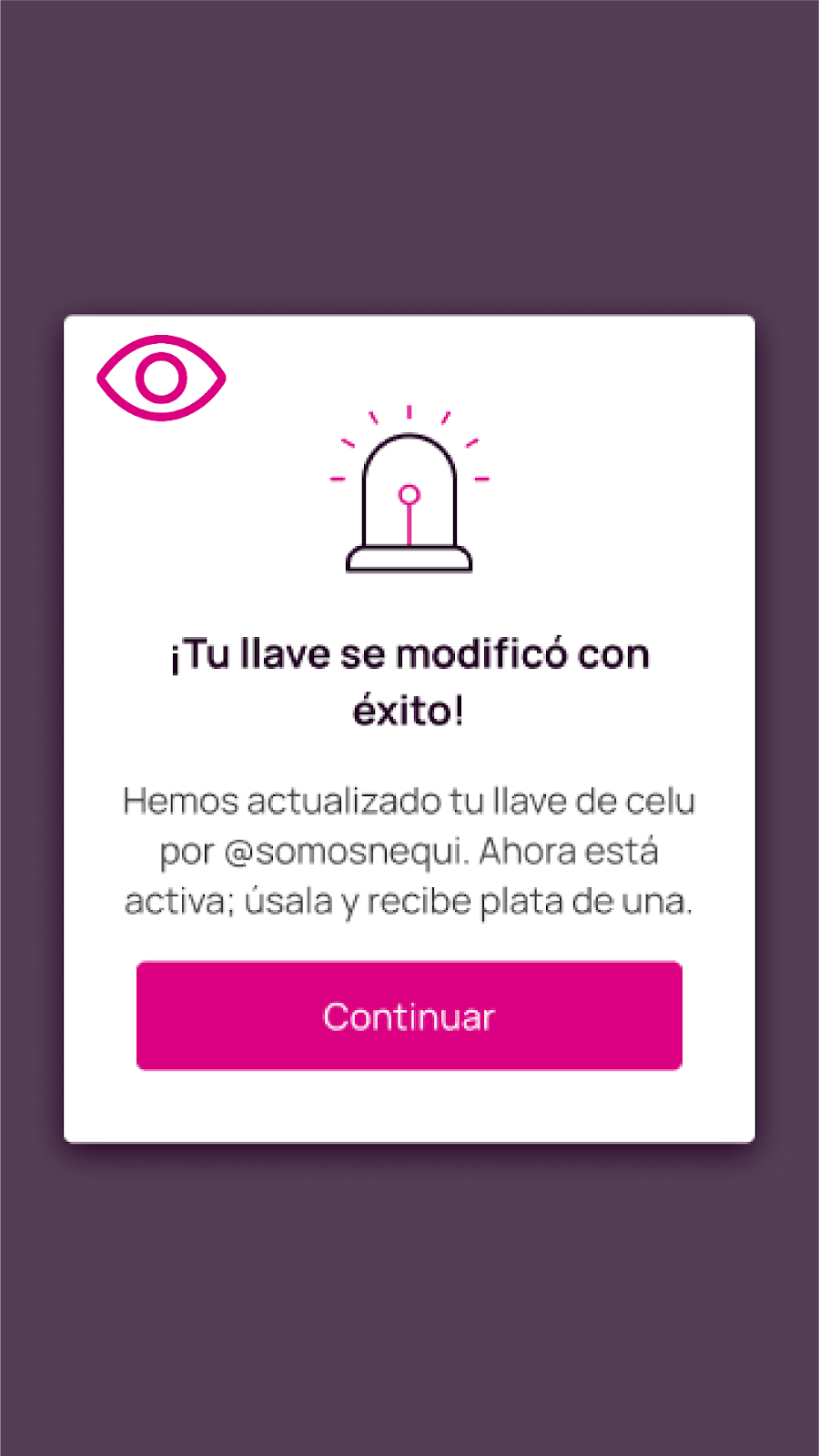Viewport: 819px width, 1456px height.
Task: Select the pink Continuar label text
Action: 409,1016
